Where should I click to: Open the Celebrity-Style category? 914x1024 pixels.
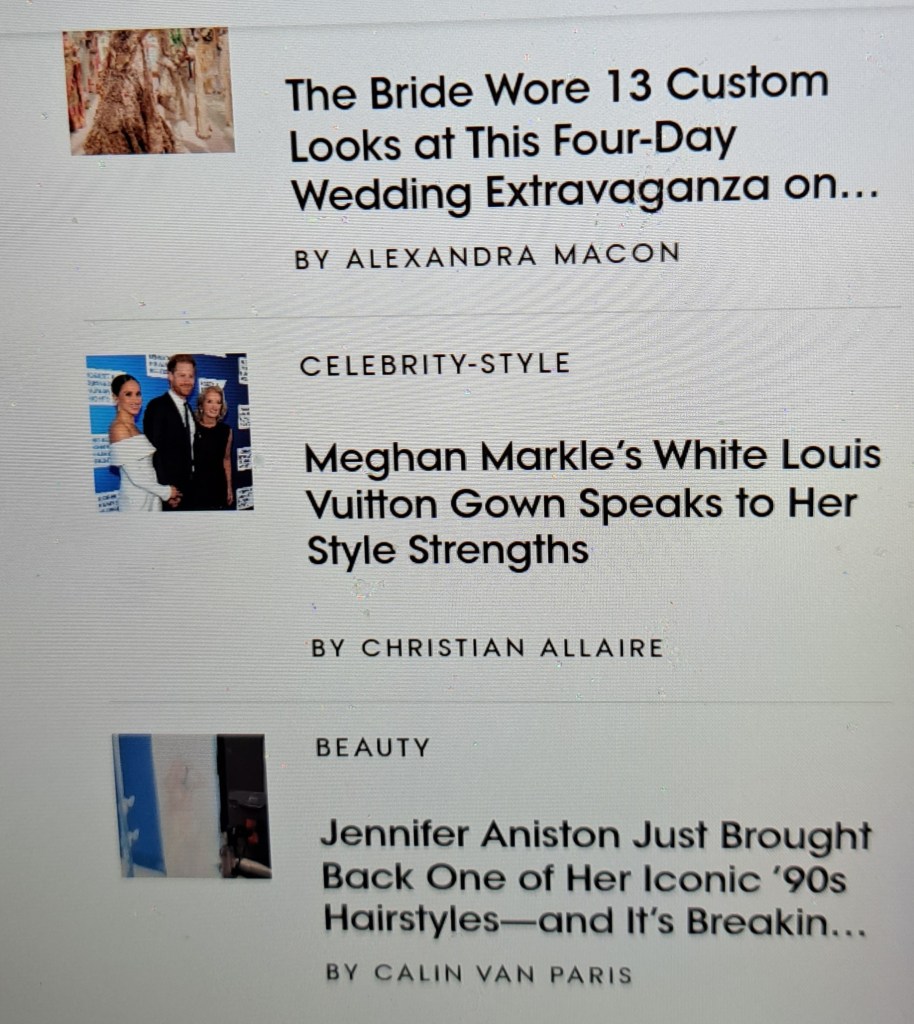pyautogui.click(x=434, y=364)
